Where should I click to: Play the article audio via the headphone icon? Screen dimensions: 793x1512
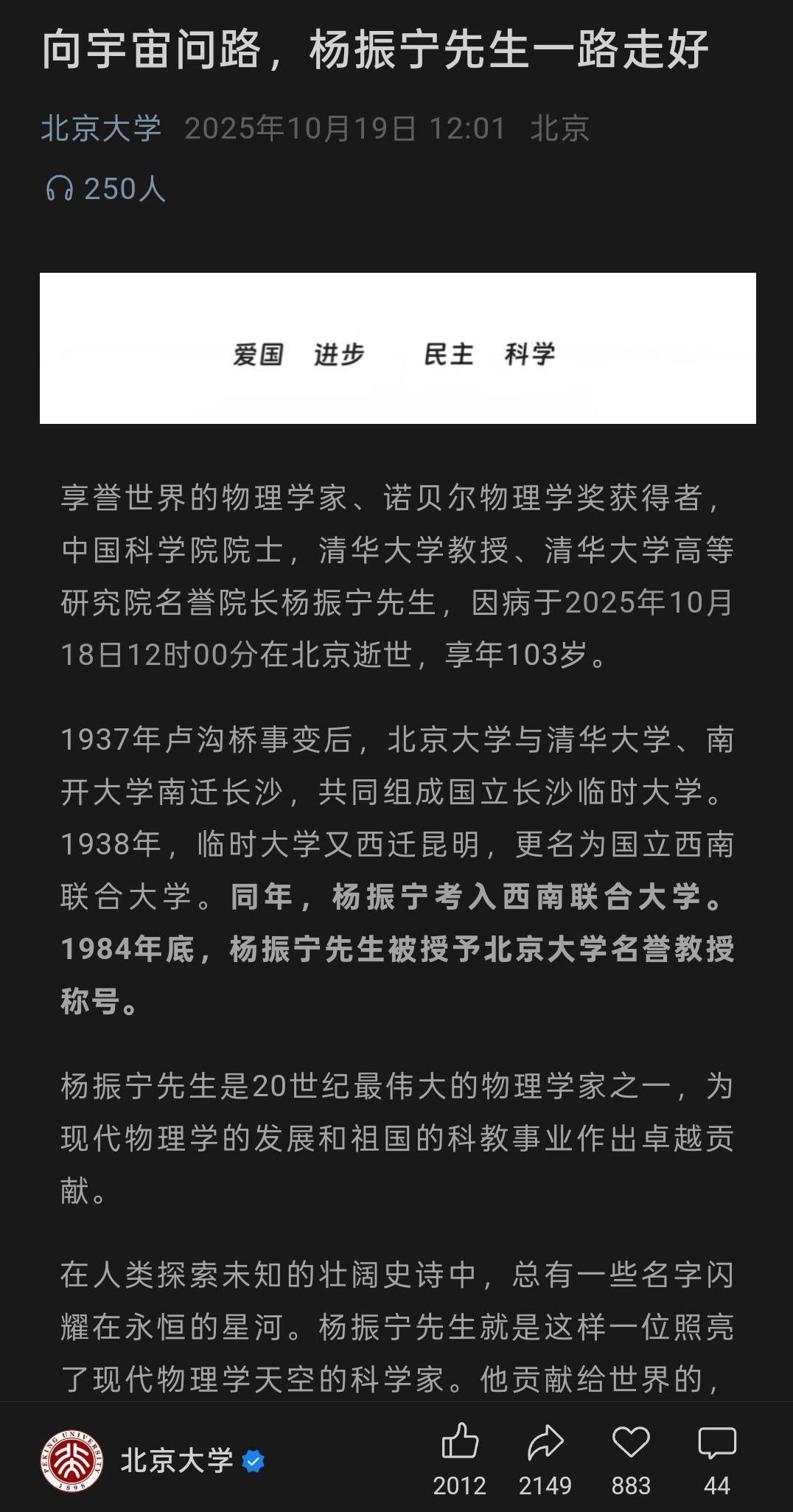tap(60, 189)
